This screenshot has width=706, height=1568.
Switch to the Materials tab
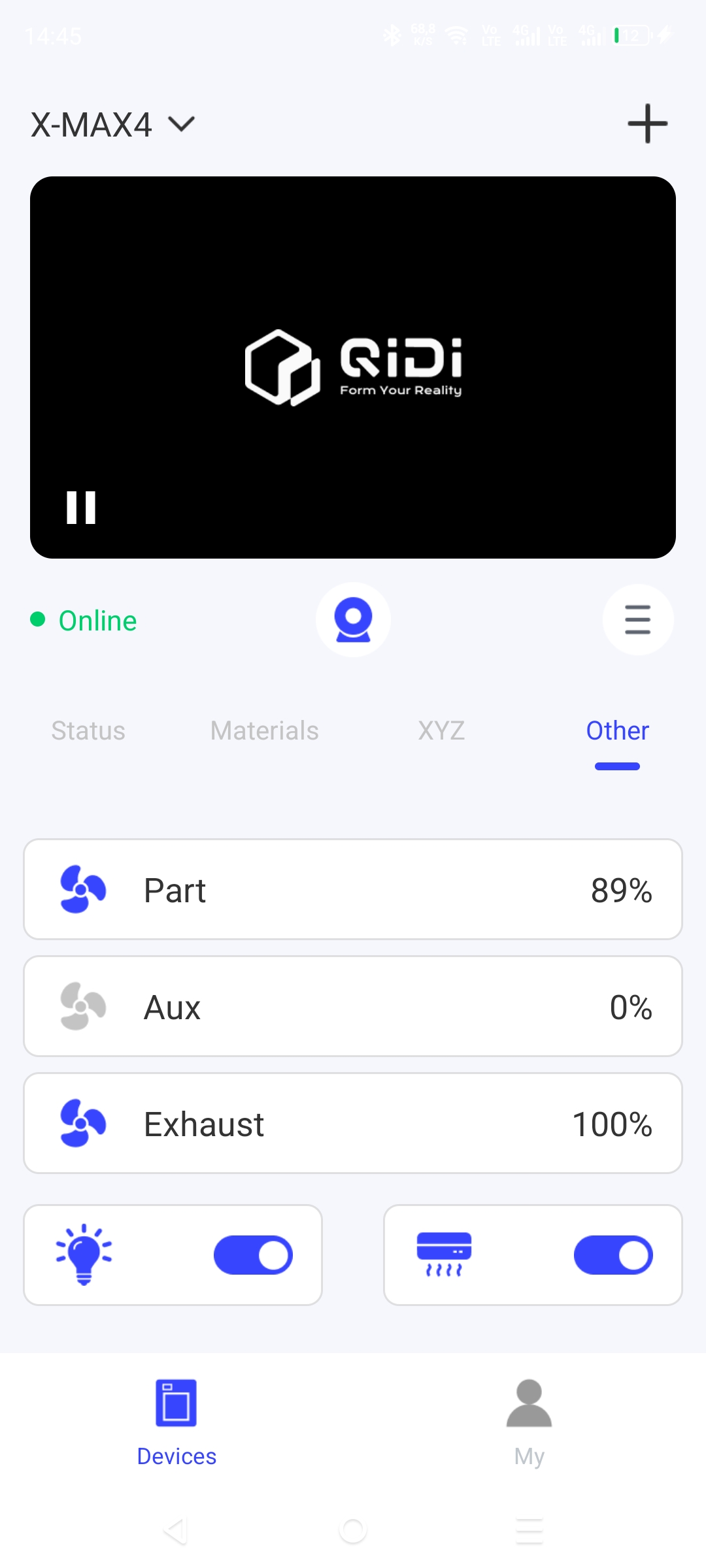click(265, 730)
